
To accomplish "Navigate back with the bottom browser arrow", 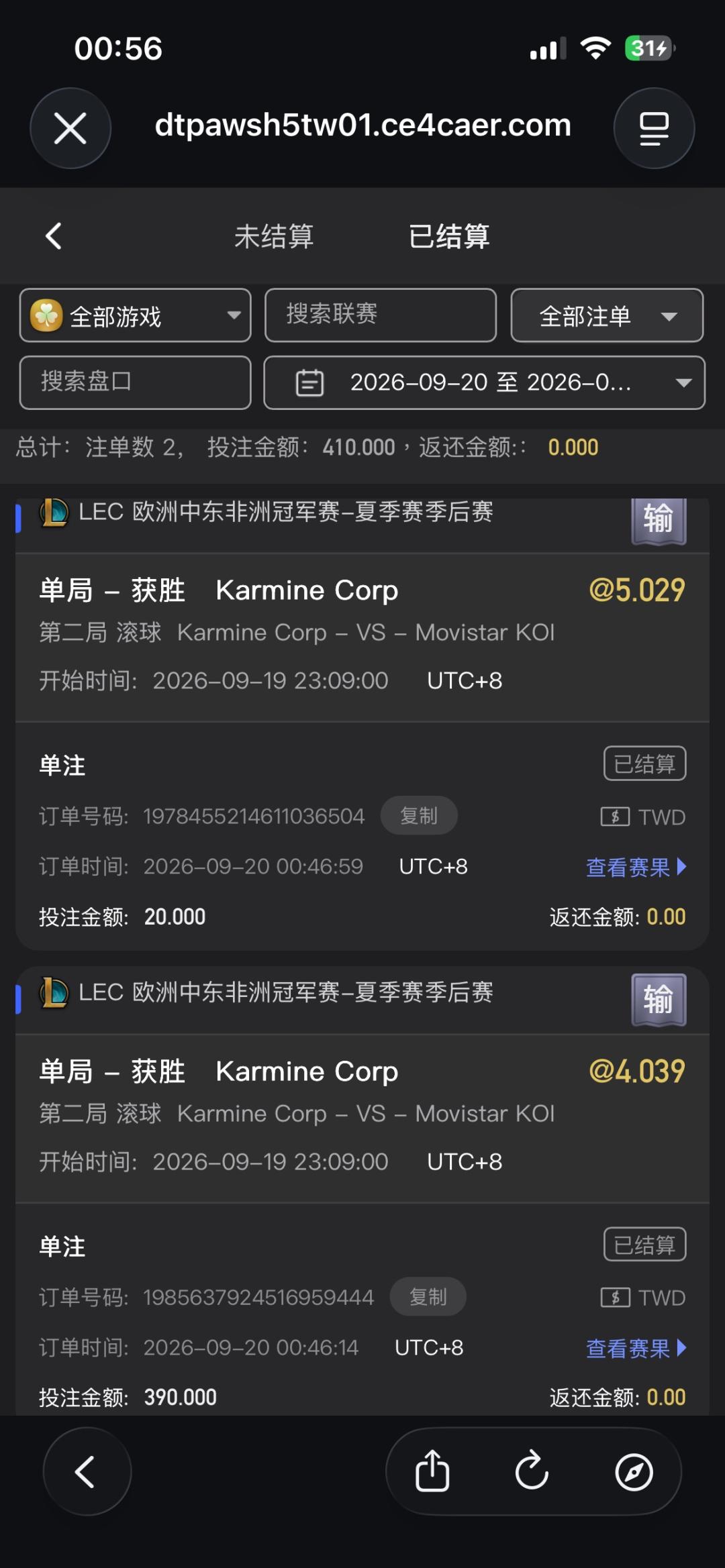I will pos(87,1471).
